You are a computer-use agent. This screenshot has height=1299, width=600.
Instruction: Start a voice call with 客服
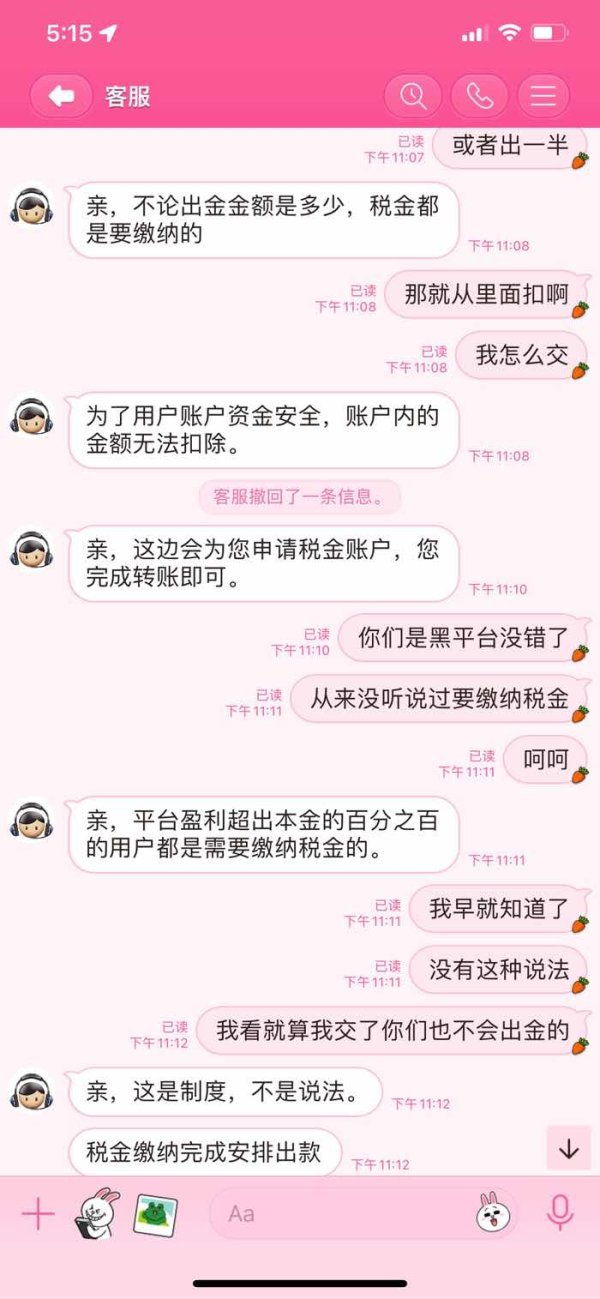tap(479, 96)
